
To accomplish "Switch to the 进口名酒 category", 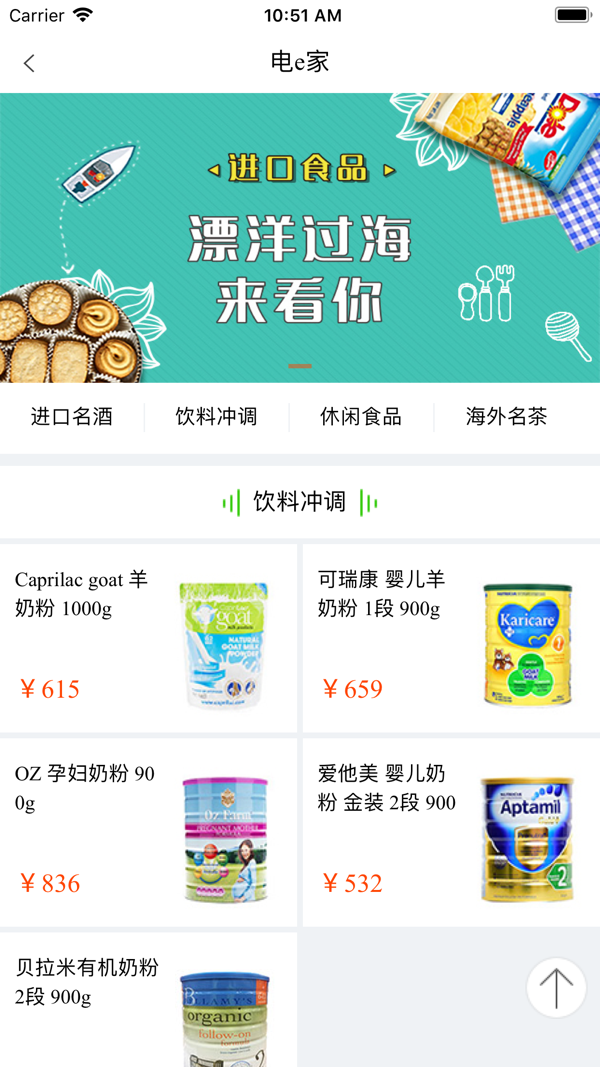I will pyautogui.click(x=72, y=417).
